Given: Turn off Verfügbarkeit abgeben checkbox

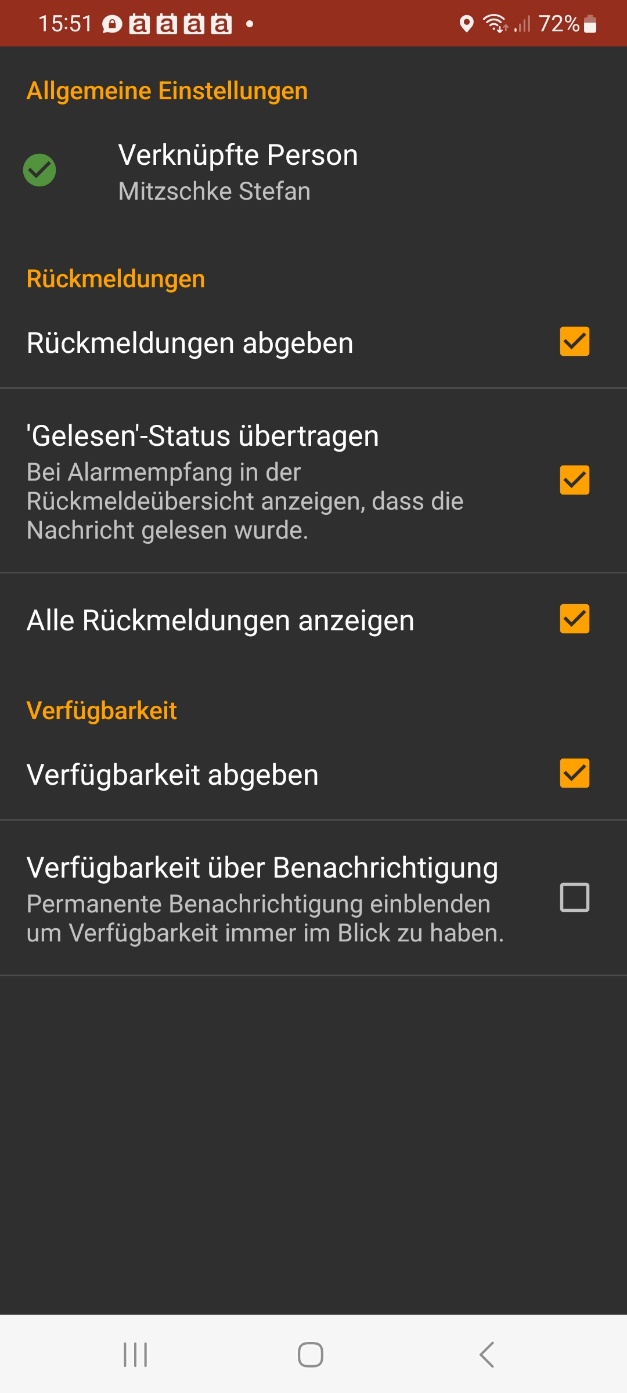Looking at the screenshot, I should coord(574,774).
